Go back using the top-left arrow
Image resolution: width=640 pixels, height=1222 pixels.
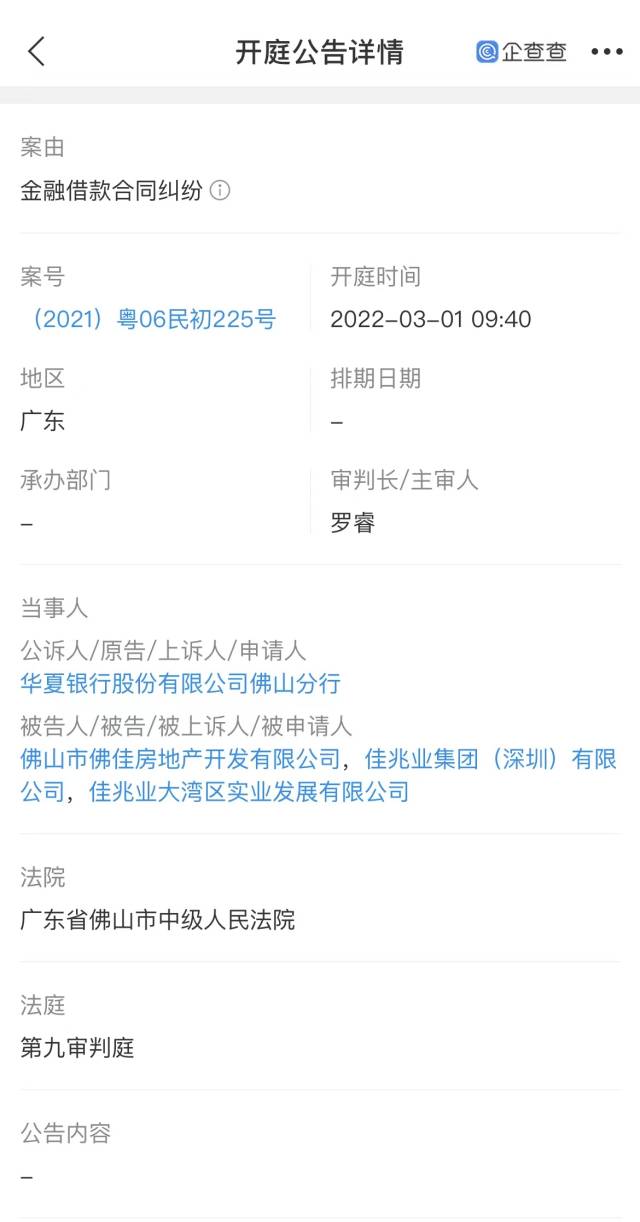[37, 52]
